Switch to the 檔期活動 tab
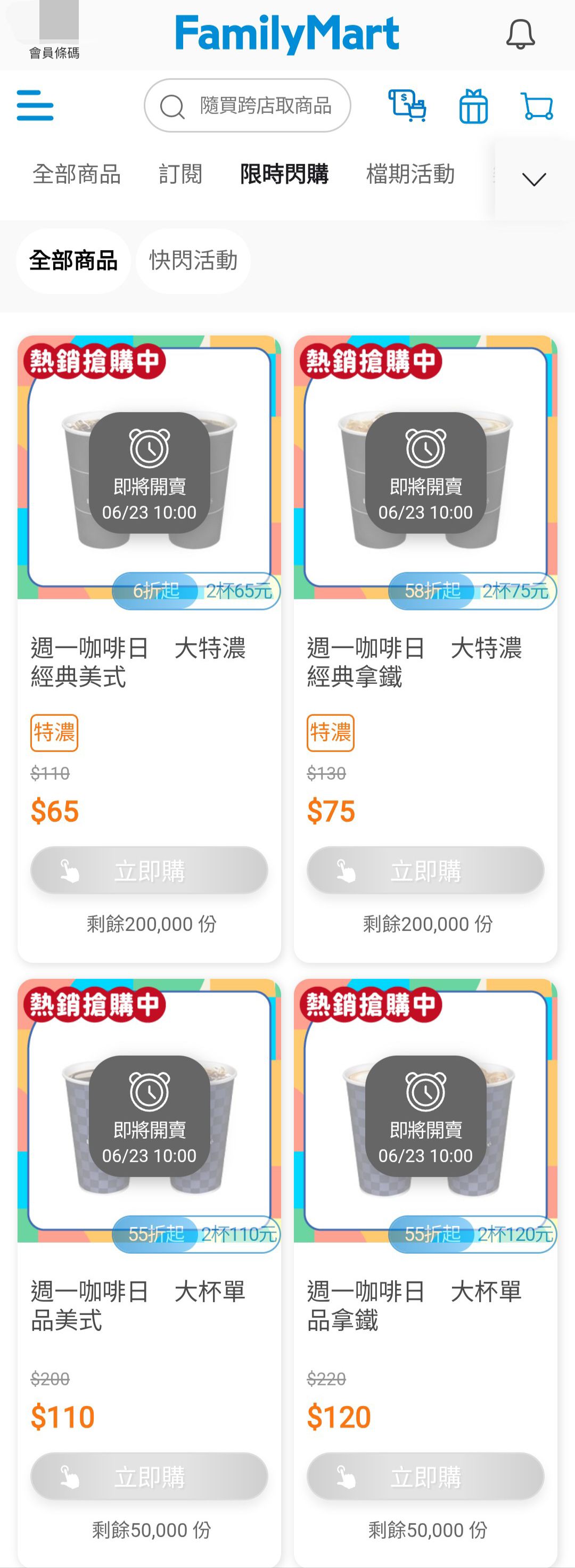 click(410, 175)
